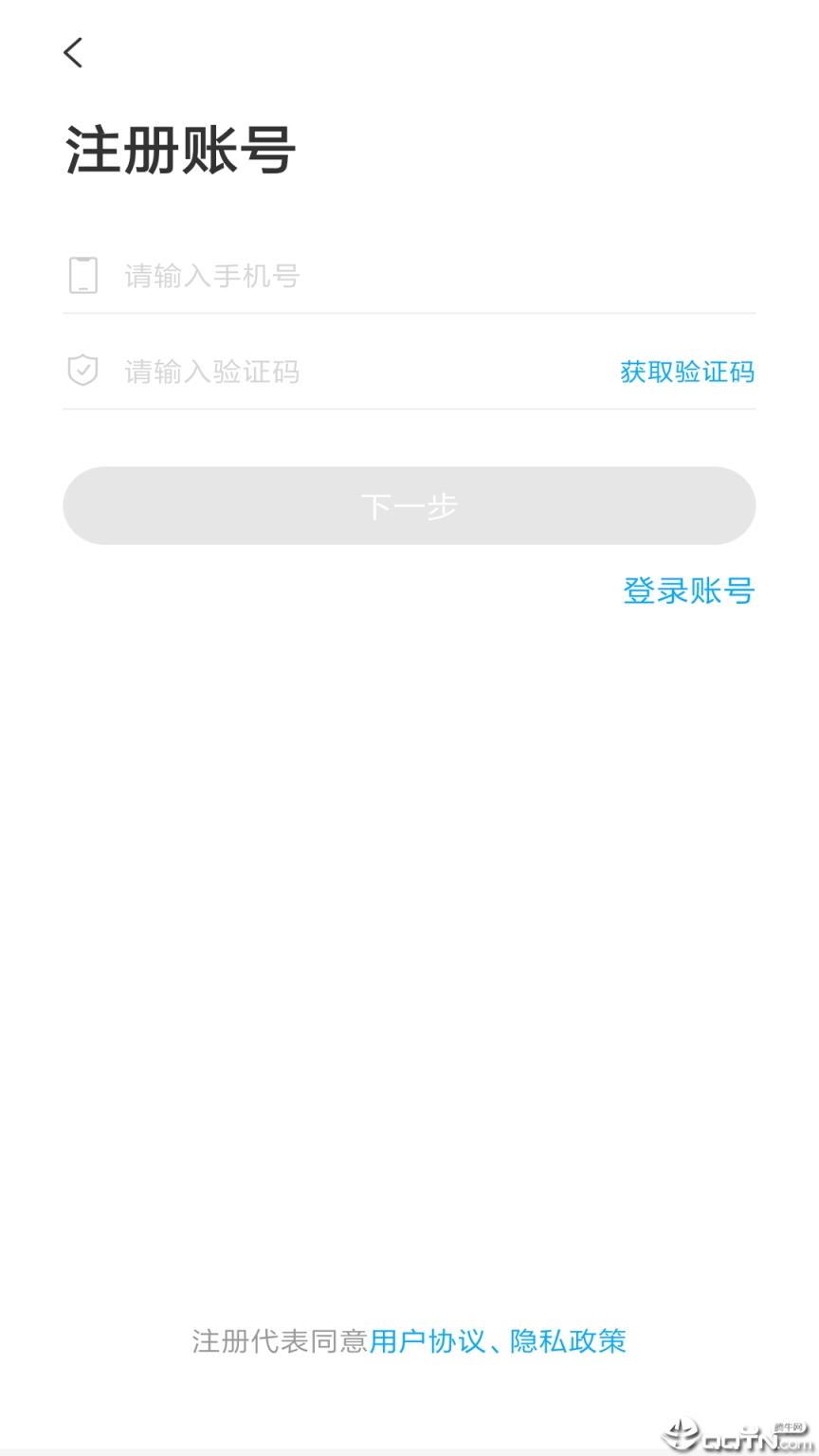This screenshot has height=1456, width=819.
Task: Tap the checkmark inside the shield icon
Action: click(x=82, y=369)
